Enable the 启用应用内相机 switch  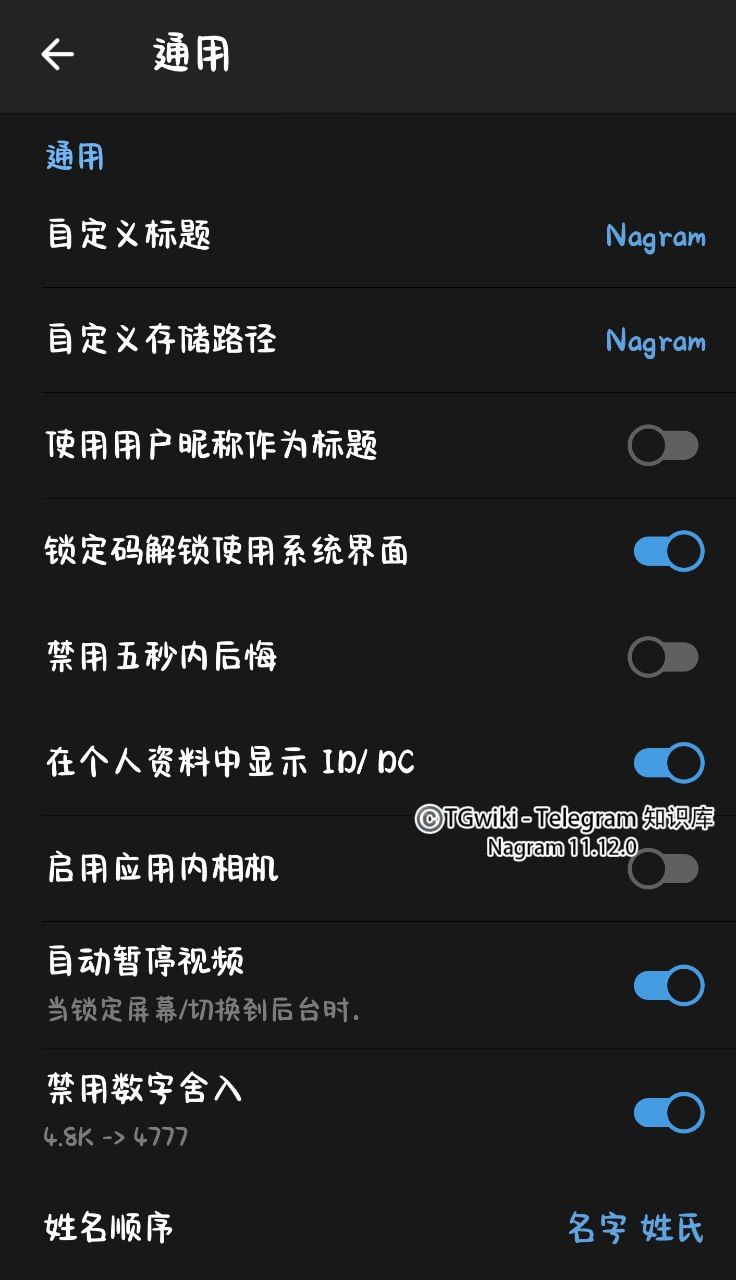[x=664, y=869]
